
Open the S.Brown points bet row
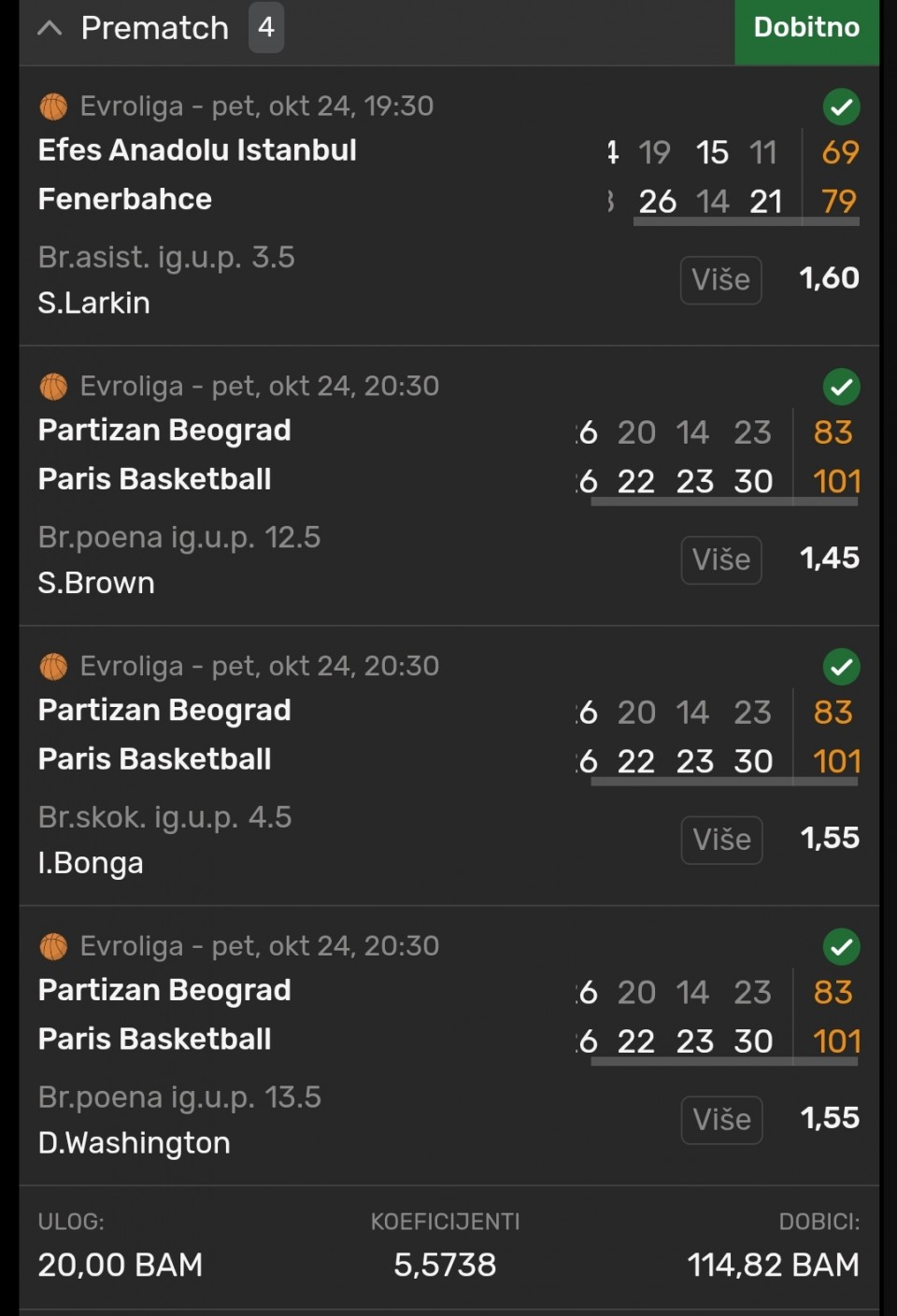pos(179,559)
